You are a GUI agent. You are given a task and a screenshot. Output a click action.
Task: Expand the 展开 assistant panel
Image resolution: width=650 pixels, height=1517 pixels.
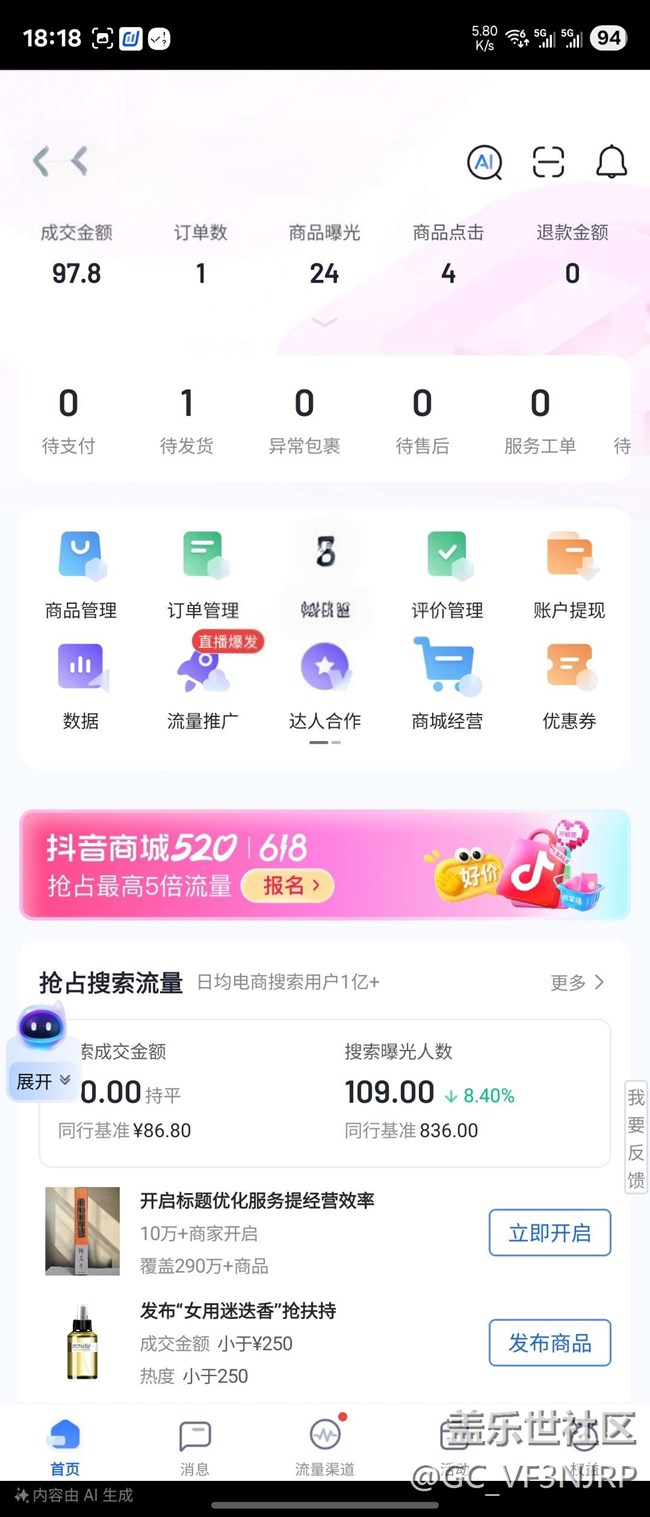pos(42,1081)
